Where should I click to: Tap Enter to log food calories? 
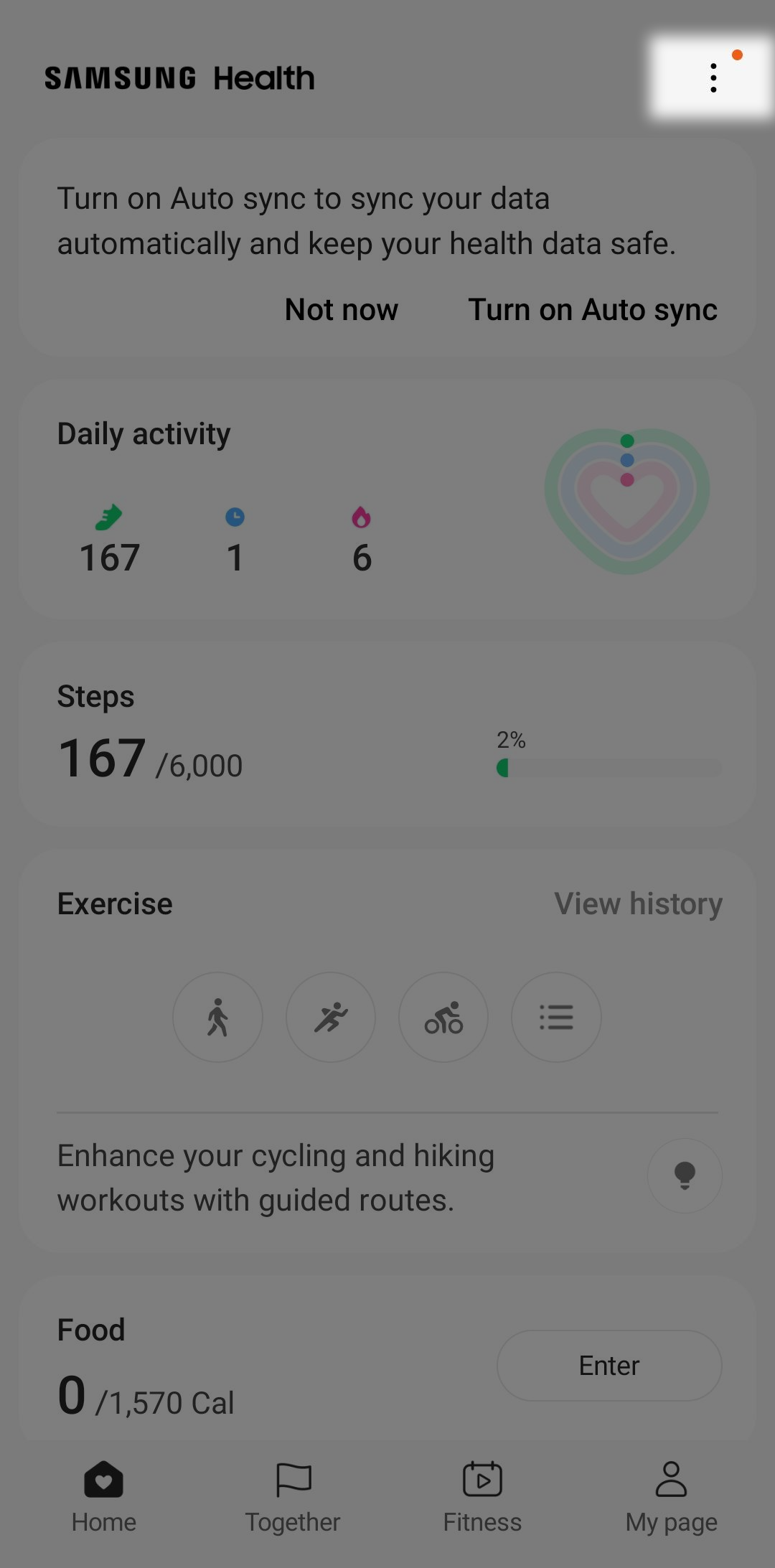608,1366
